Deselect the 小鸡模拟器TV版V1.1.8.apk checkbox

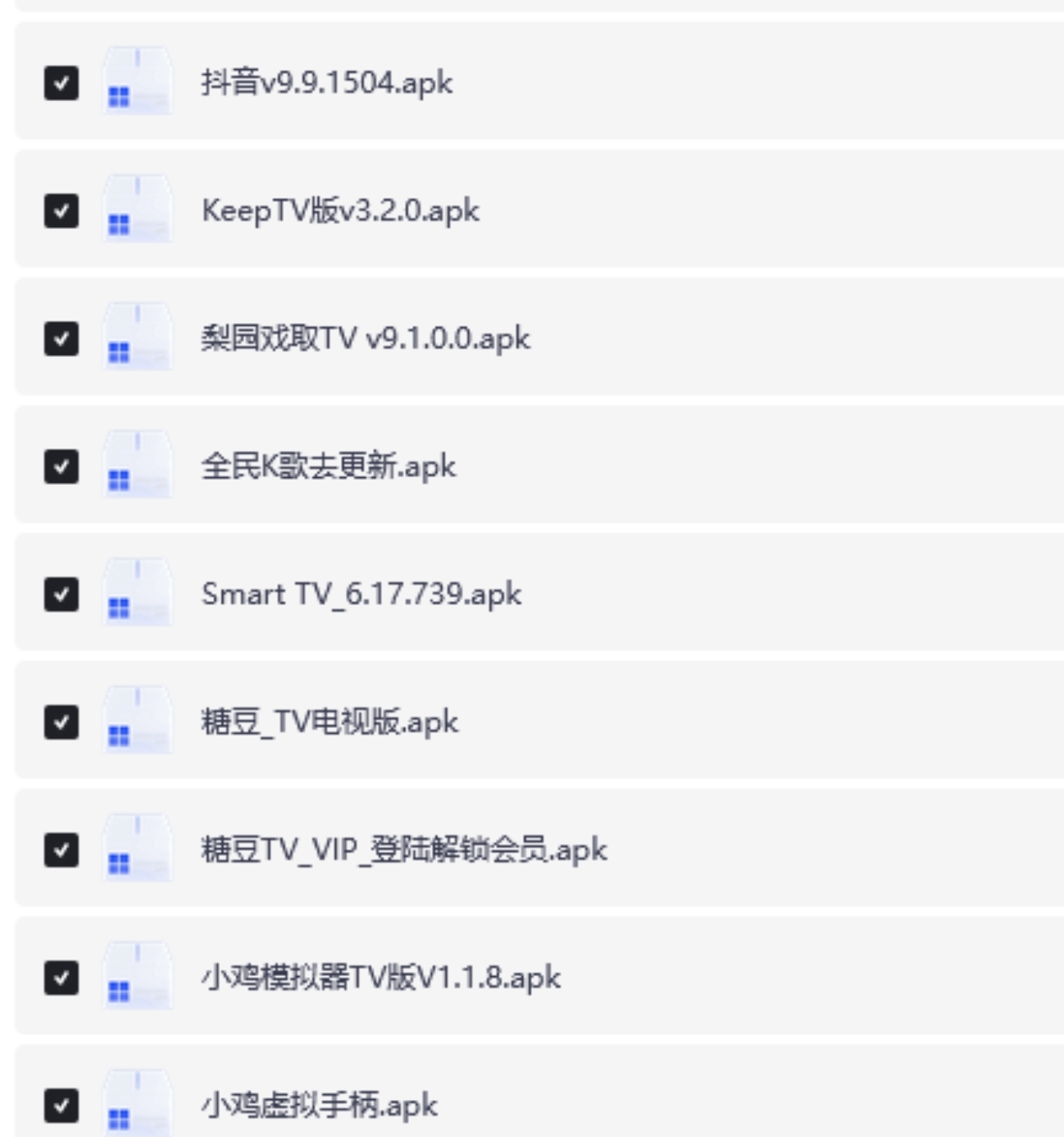point(61,978)
